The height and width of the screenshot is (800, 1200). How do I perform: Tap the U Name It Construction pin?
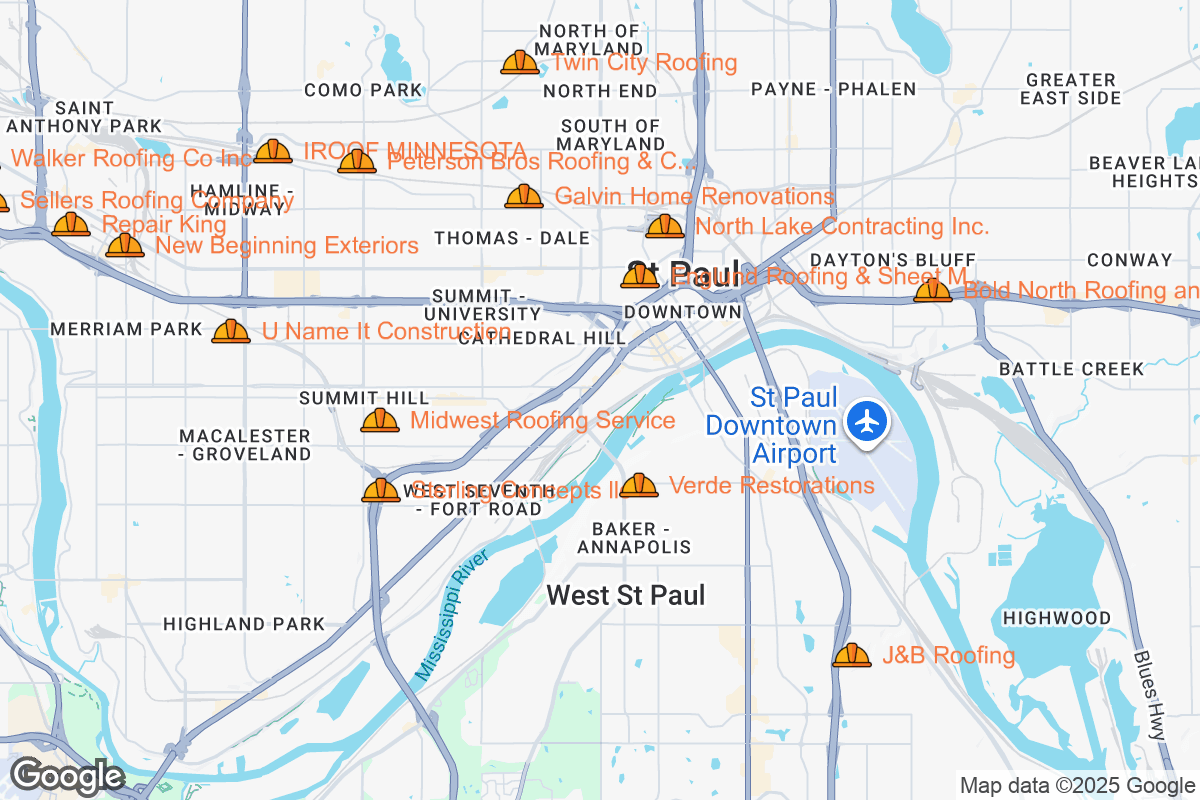click(231, 331)
